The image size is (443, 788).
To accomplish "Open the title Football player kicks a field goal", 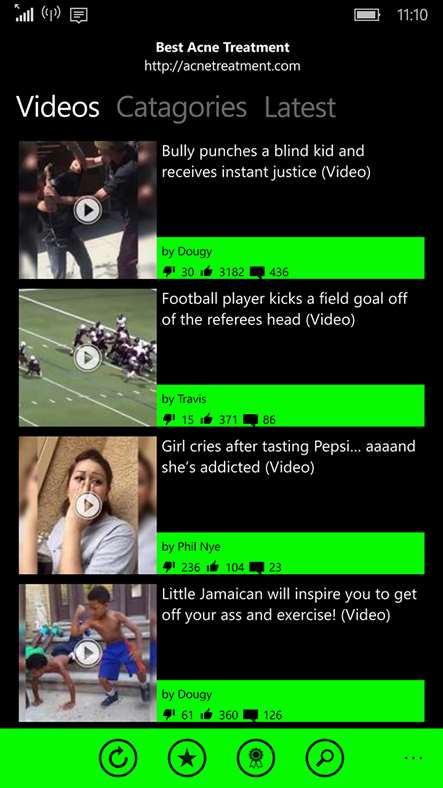I will (x=284, y=309).
